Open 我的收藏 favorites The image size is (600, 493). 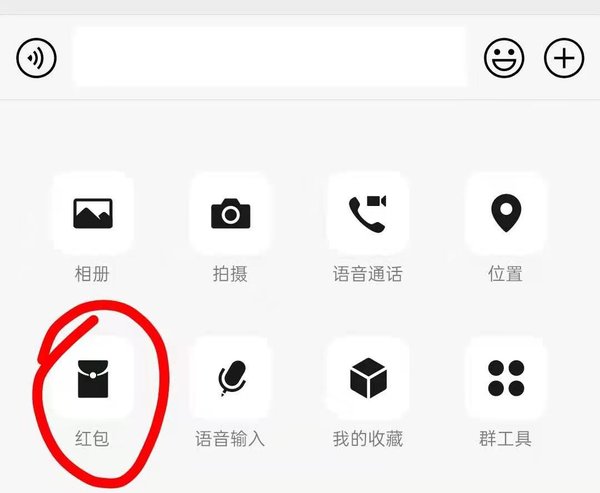tap(368, 379)
